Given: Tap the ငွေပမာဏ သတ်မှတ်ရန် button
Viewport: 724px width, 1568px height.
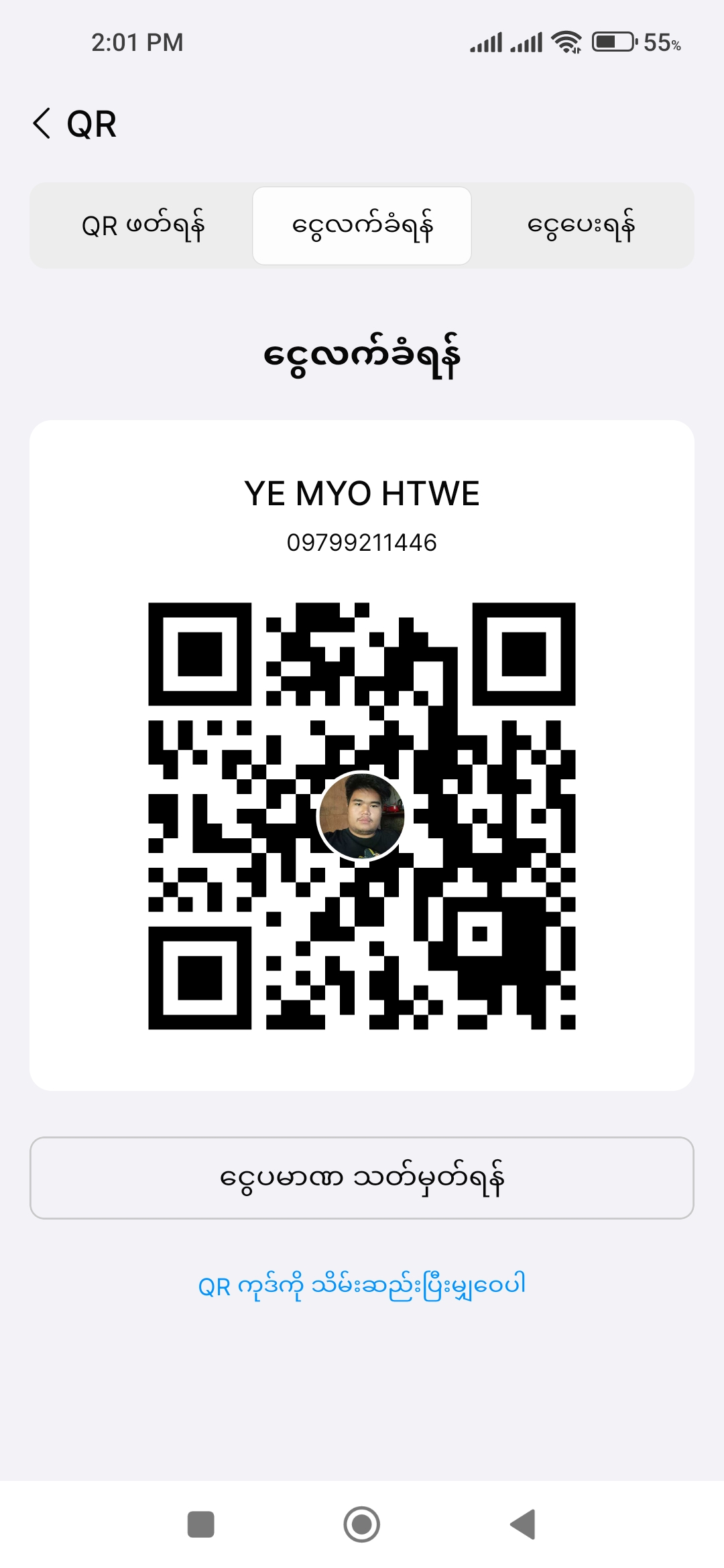Looking at the screenshot, I should 362,1177.
